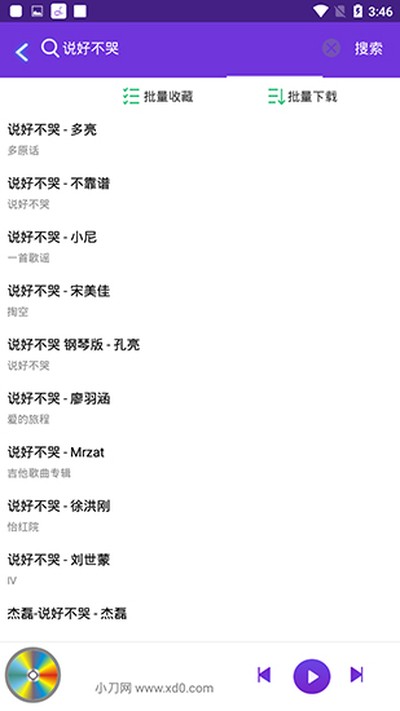Start playback with the play button
The height and width of the screenshot is (711, 400).
(312, 677)
